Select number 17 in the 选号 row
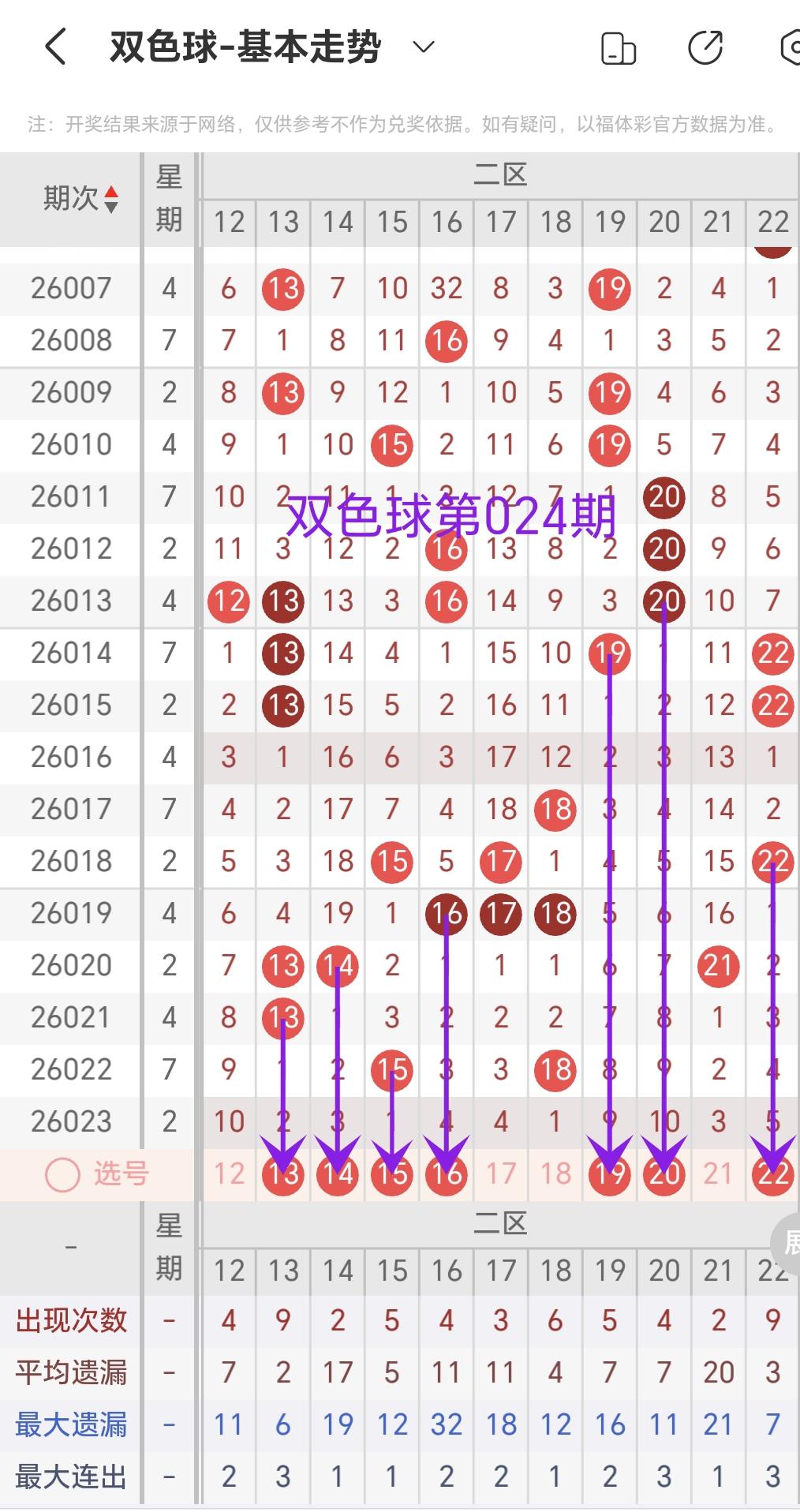This screenshot has width=800, height=1512. 501,1174
